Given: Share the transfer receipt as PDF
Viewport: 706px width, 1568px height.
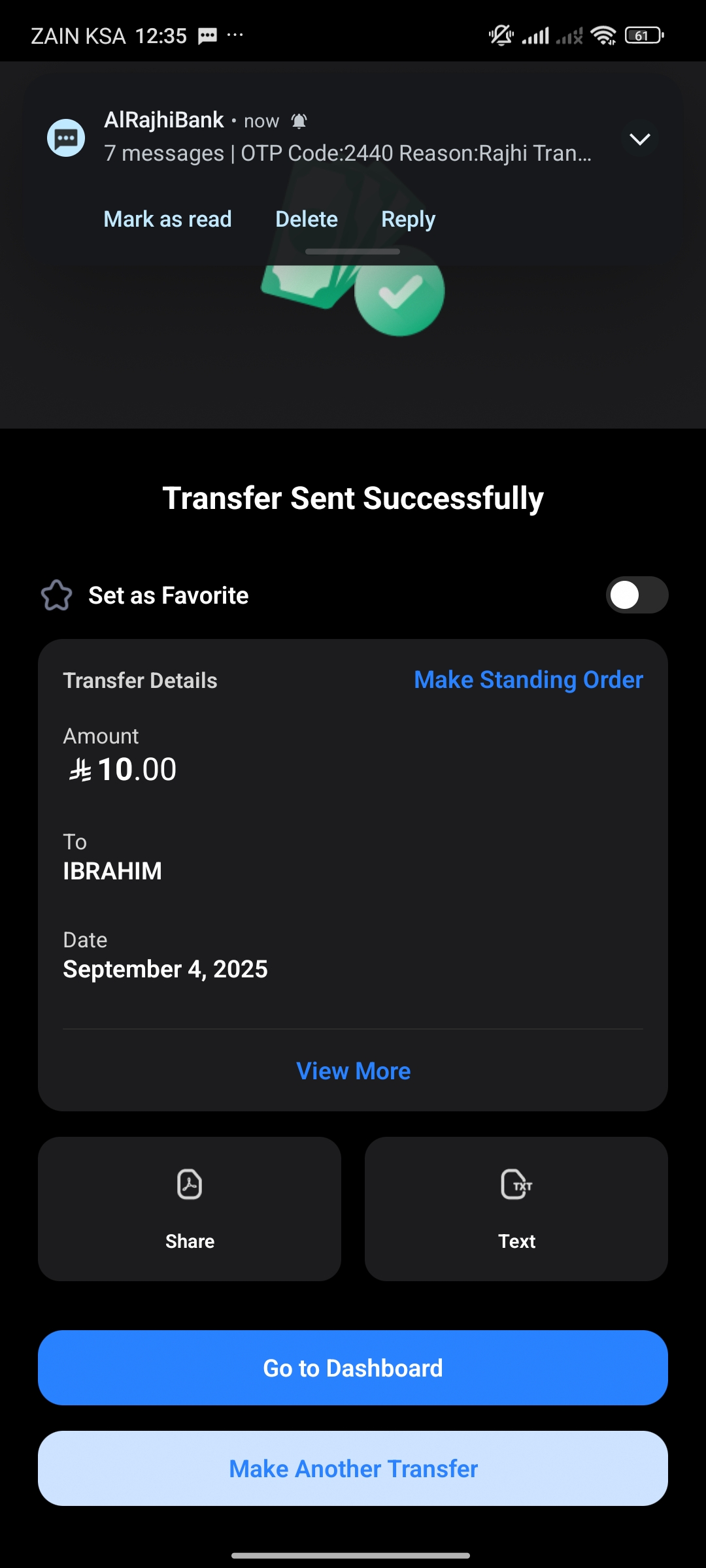Looking at the screenshot, I should pos(190,1209).
